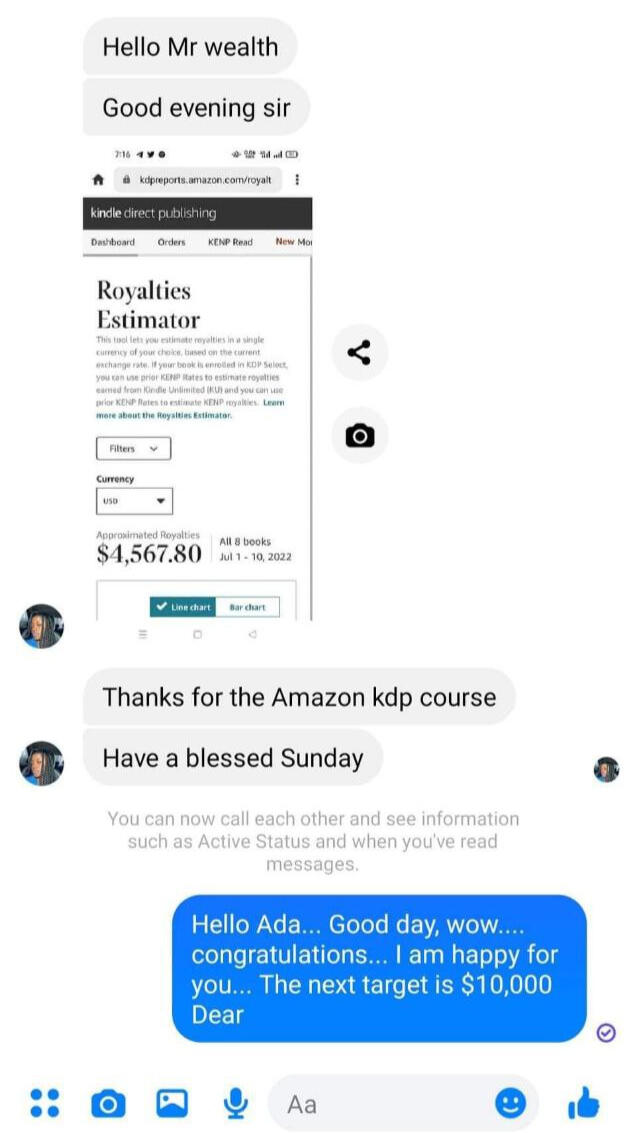Send a thumbs-up like
This screenshot has width=626, height=1133.
pyautogui.click(x=583, y=1103)
